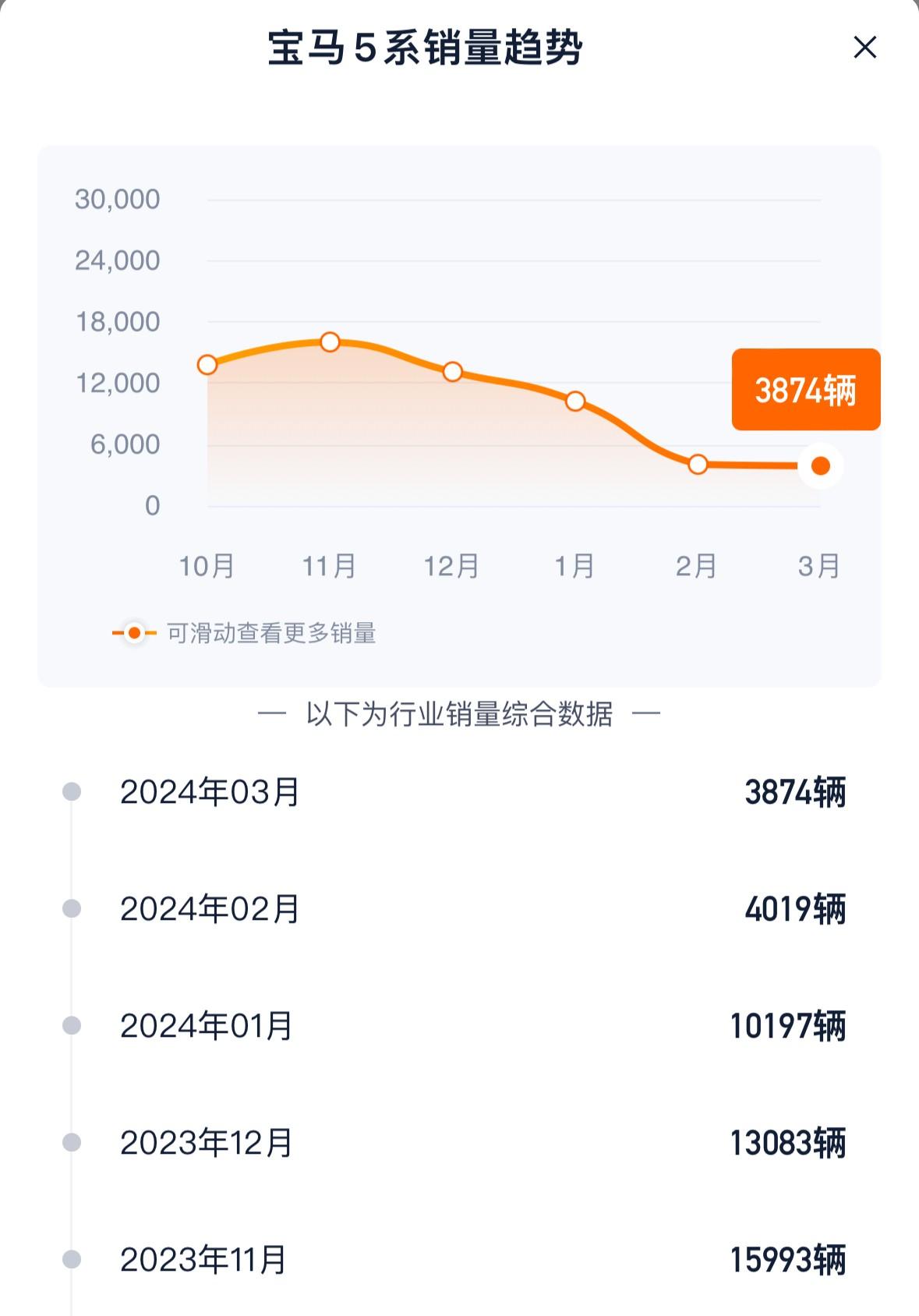The image size is (919, 1316).
Task: Select the January data point on the chart
Action: [575, 402]
